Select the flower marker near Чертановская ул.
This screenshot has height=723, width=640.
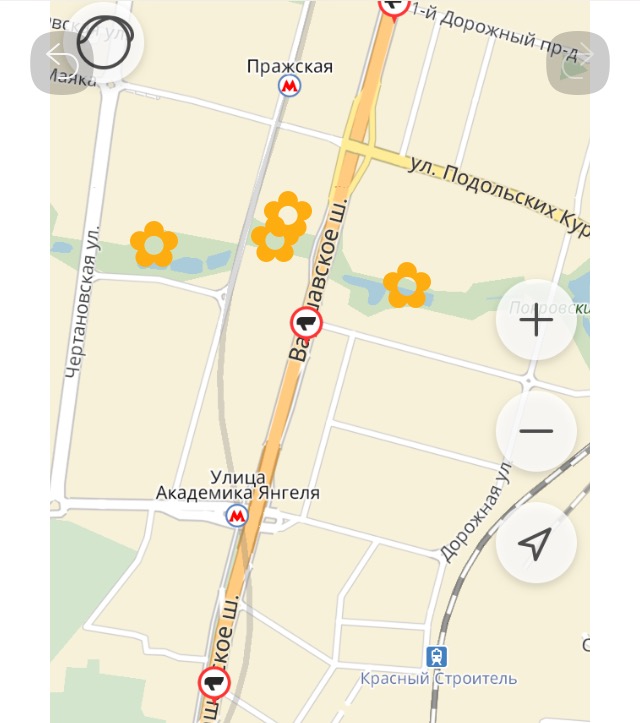(154, 244)
